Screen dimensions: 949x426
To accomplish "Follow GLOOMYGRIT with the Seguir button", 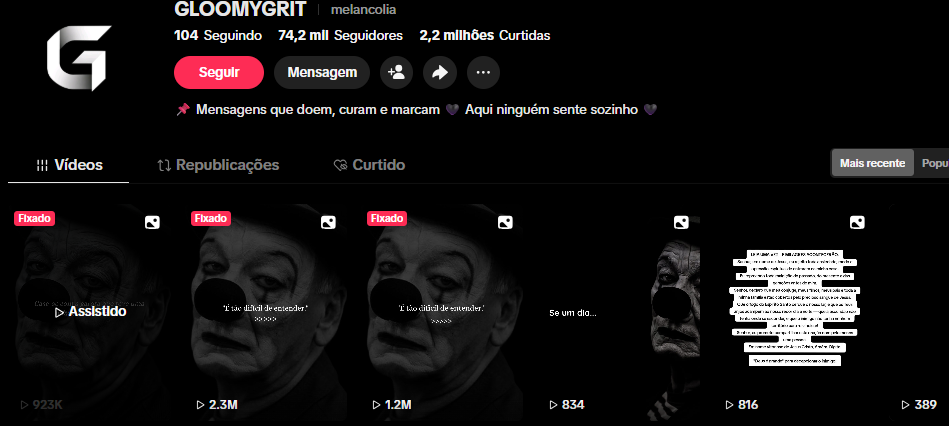I will 218,72.
